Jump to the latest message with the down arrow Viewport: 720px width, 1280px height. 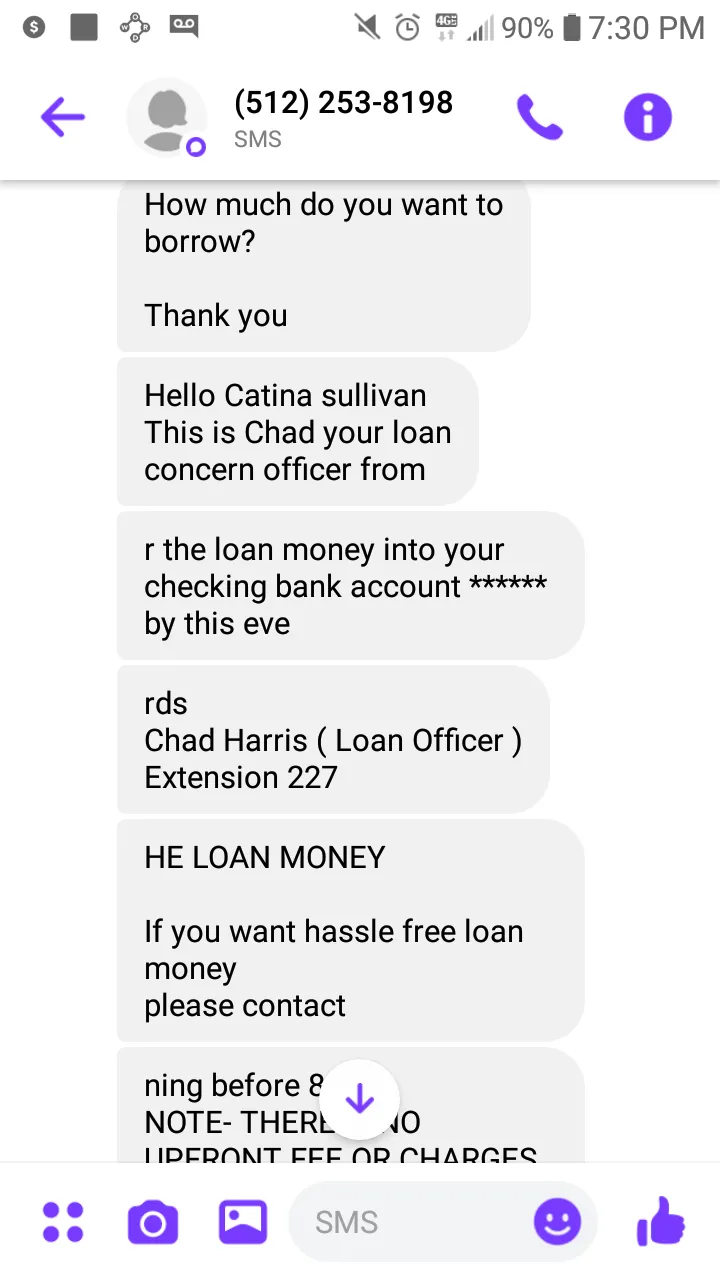pyautogui.click(x=359, y=1100)
